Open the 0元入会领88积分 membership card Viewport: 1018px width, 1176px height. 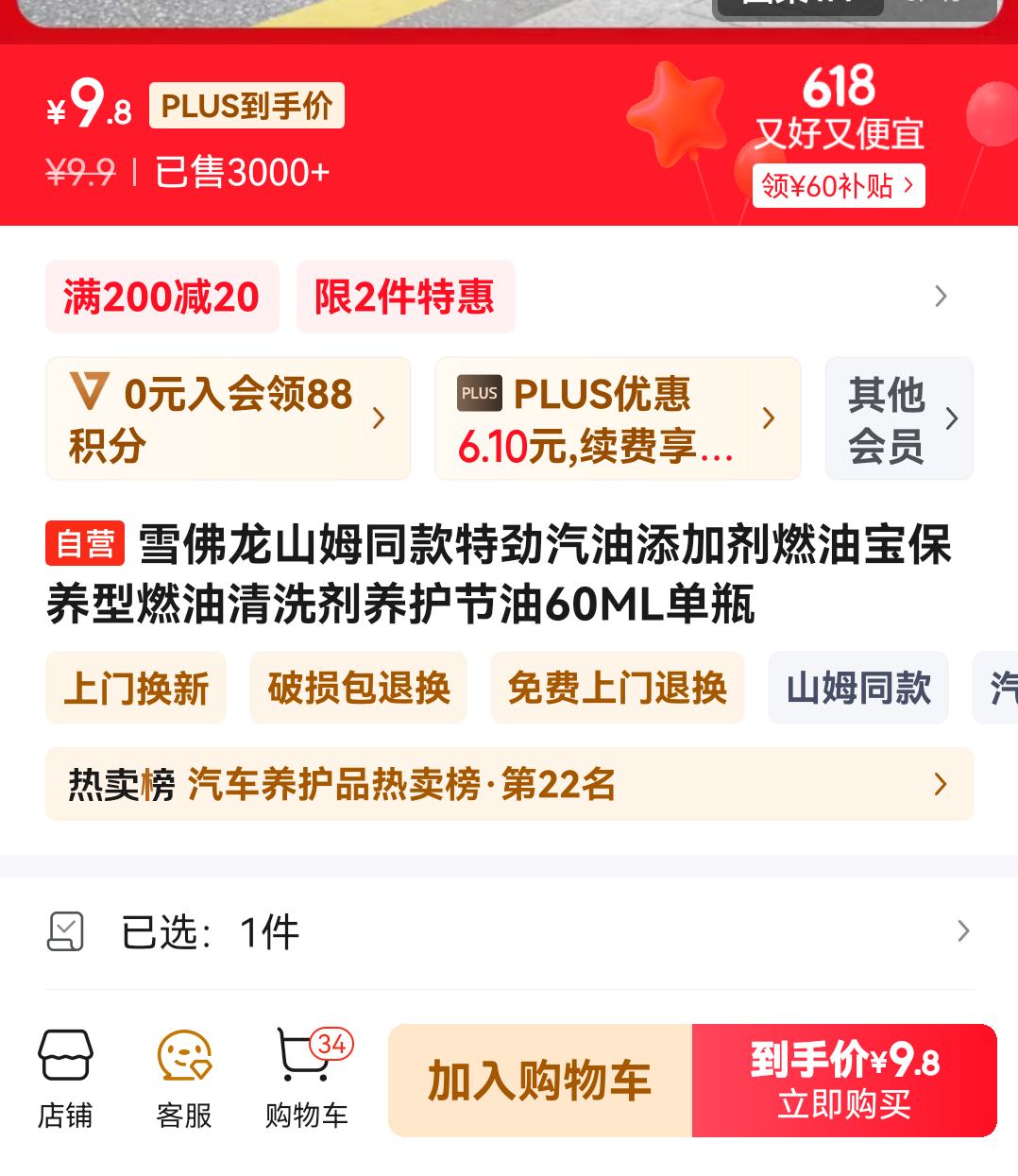tap(229, 418)
